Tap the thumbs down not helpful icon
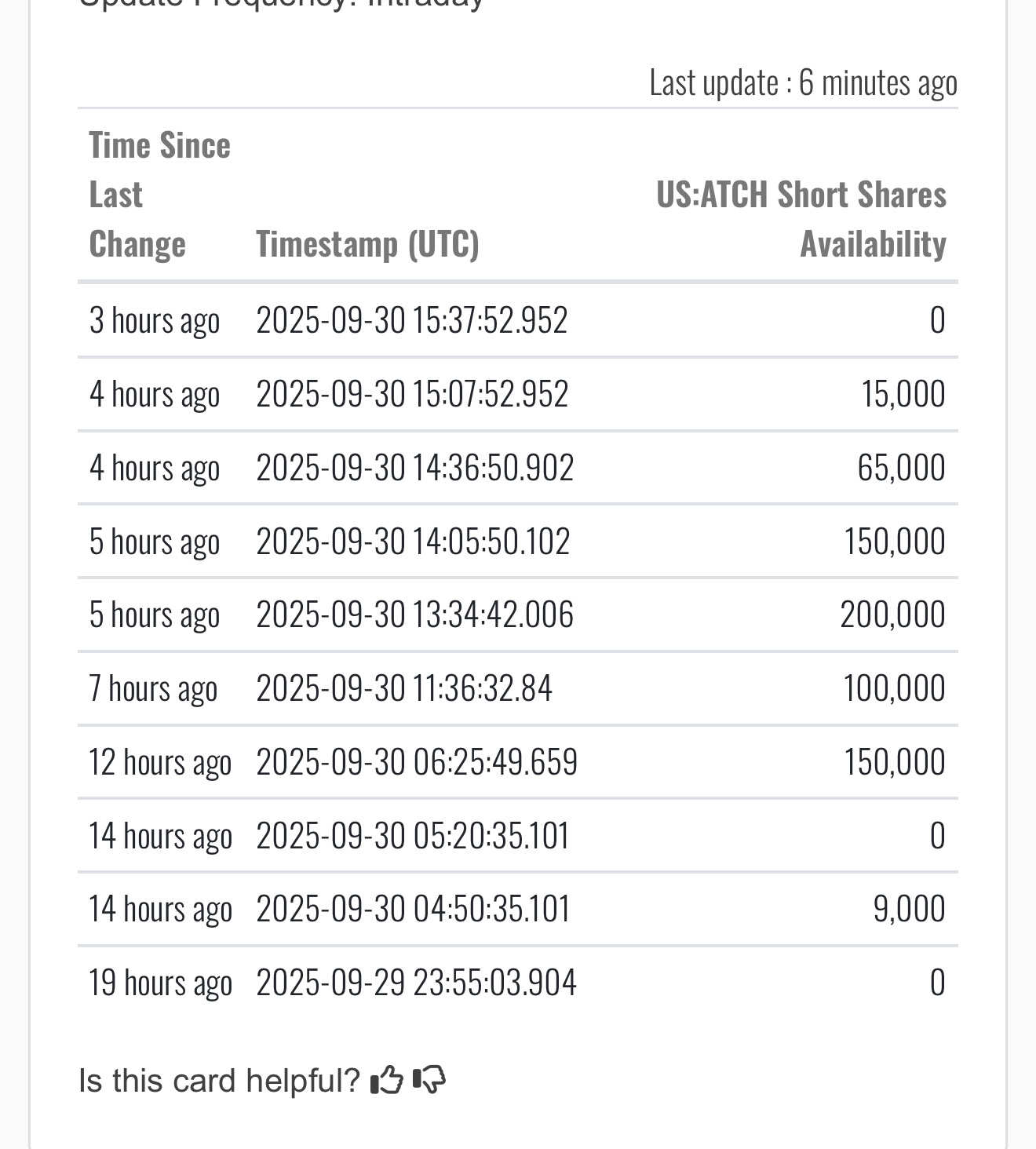This screenshot has width=1036, height=1149. pos(429,1081)
